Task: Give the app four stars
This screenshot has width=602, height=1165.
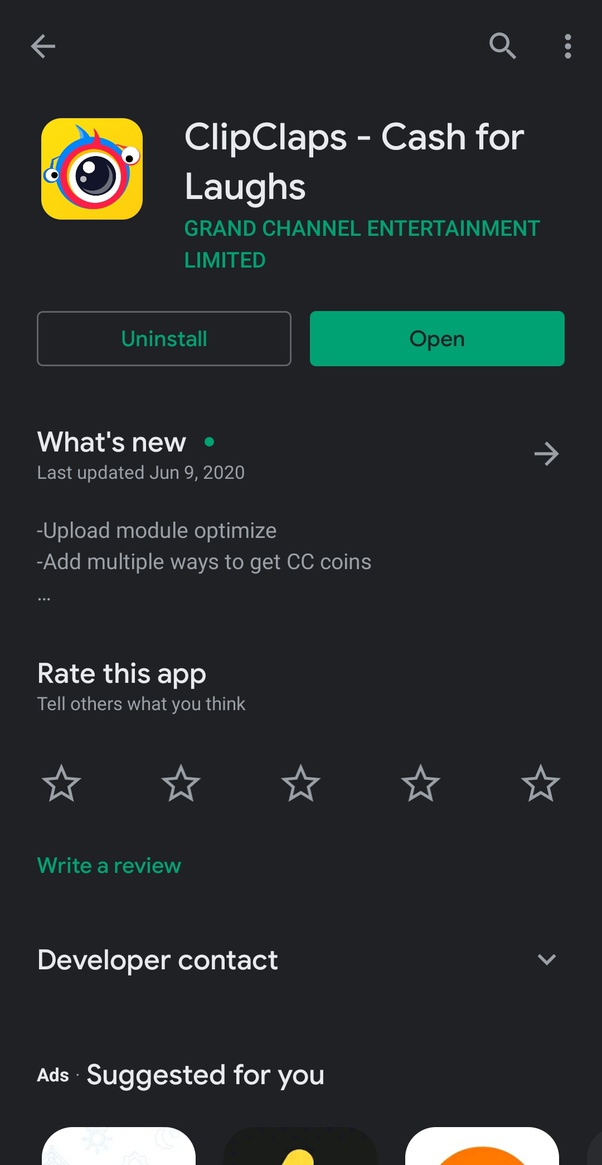Action: [421, 784]
